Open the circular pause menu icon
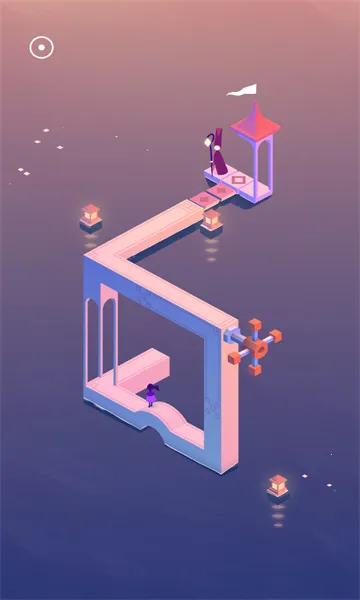The image size is (360, 600). [42, 47]
